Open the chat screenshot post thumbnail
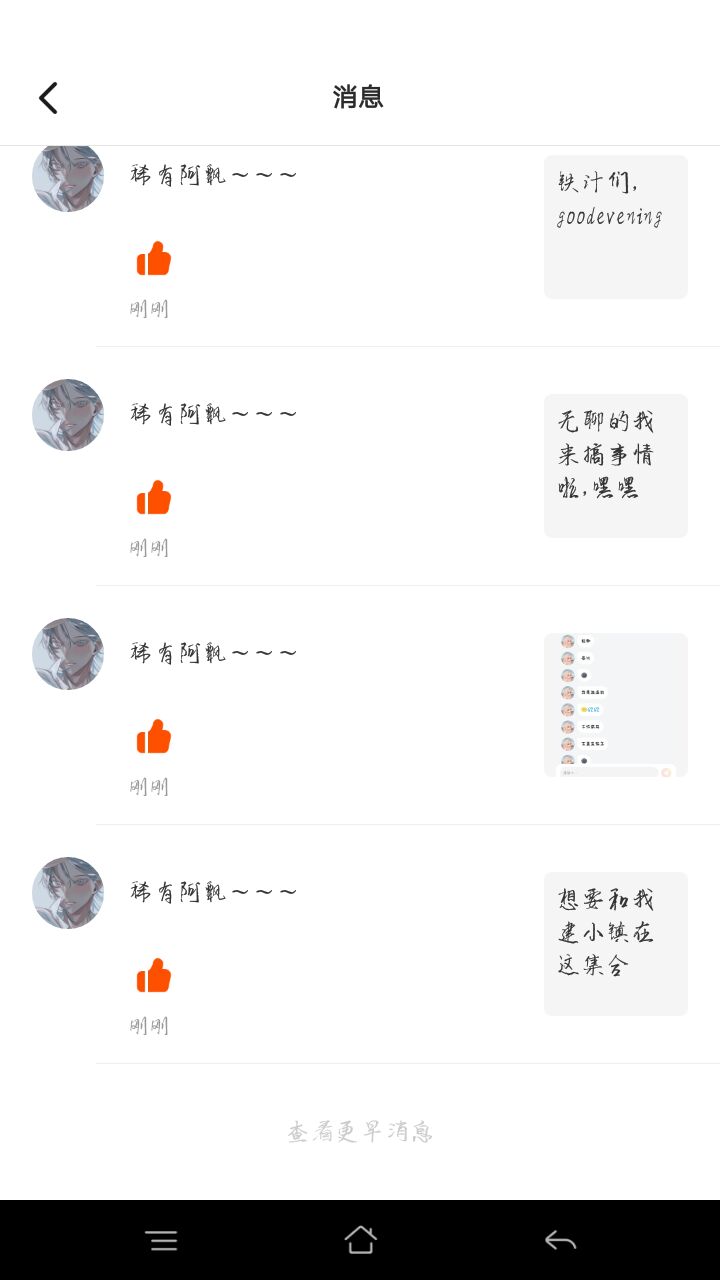720x1280 pixels. (615, 704)
